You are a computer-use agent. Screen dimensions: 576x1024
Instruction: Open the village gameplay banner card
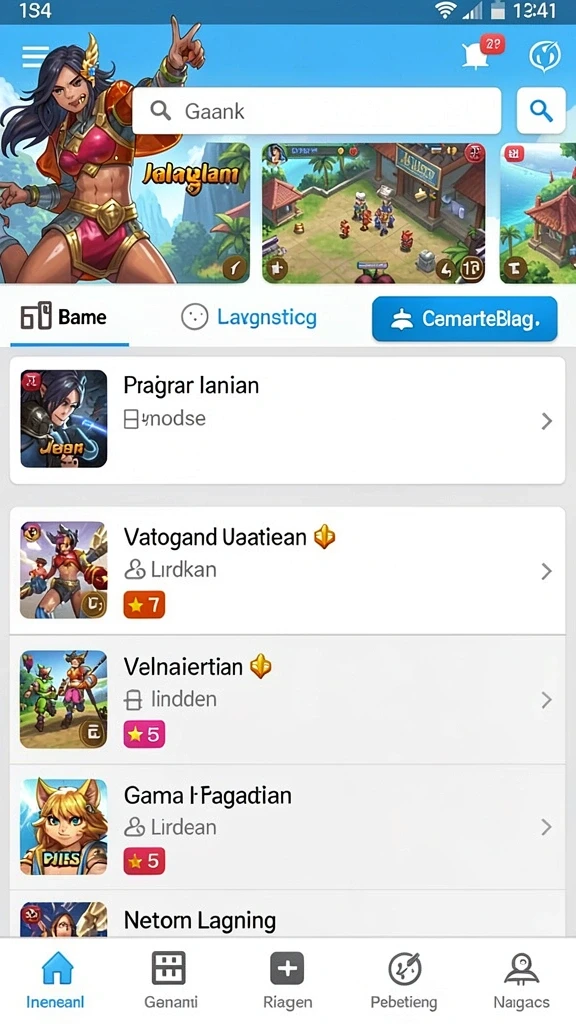pos(374,213)
